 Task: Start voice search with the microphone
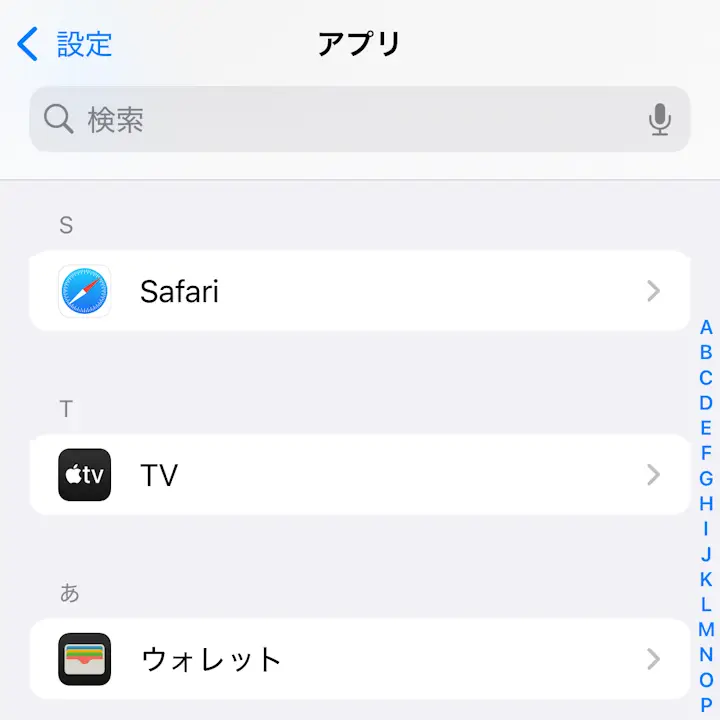[659, 120]
